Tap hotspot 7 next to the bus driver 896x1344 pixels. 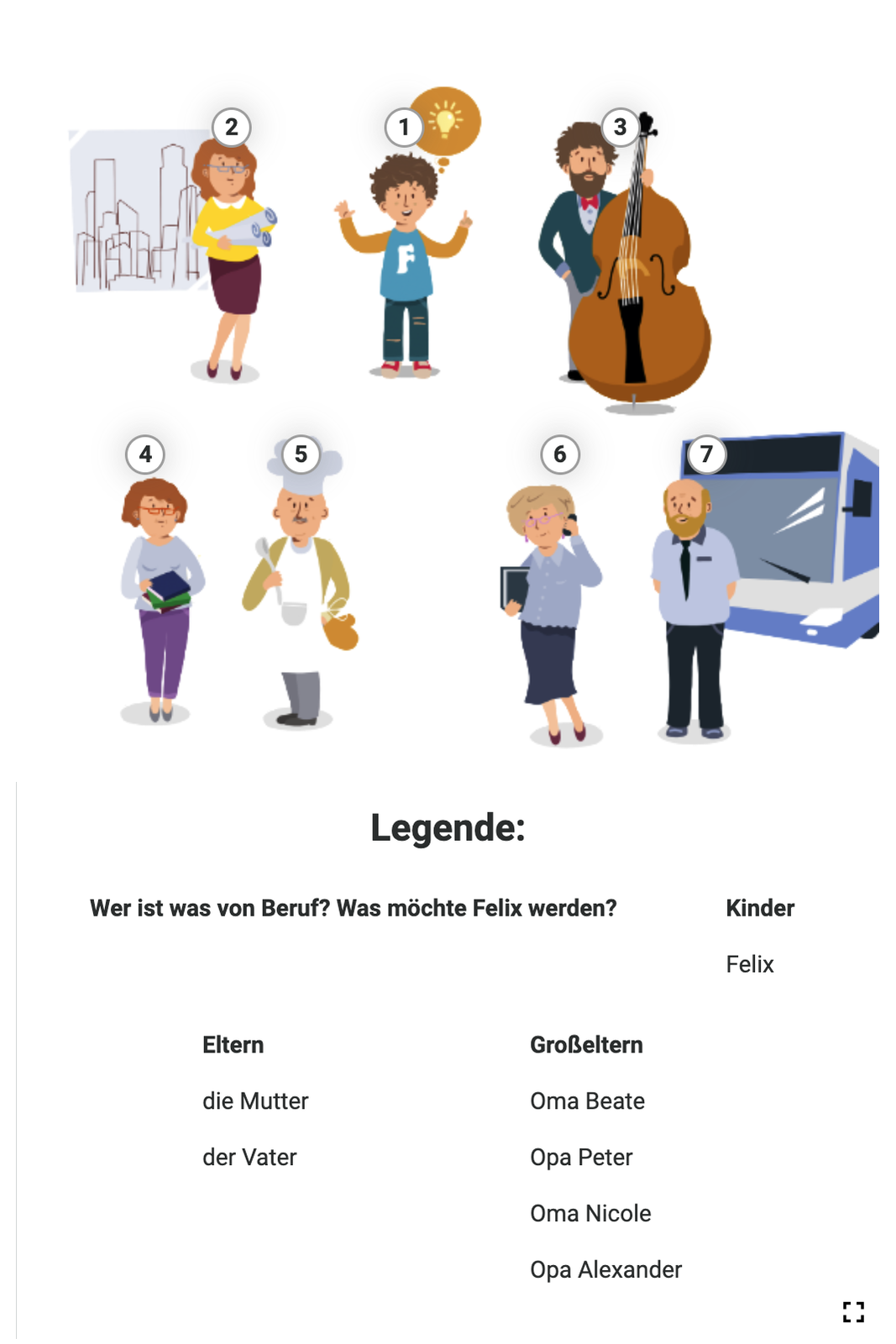[706, 454]
